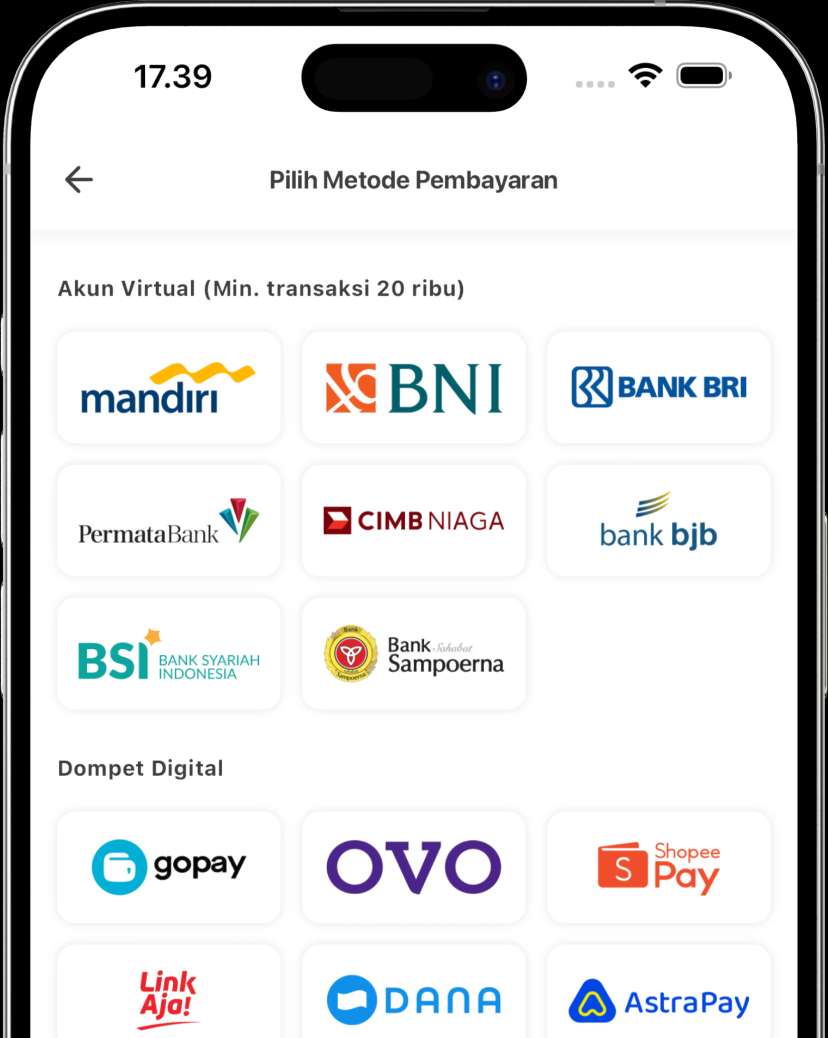This screenshot has height=1038, width=828.
Task: Select Mandiri virtual account
Action: click(x=169, y=388)
